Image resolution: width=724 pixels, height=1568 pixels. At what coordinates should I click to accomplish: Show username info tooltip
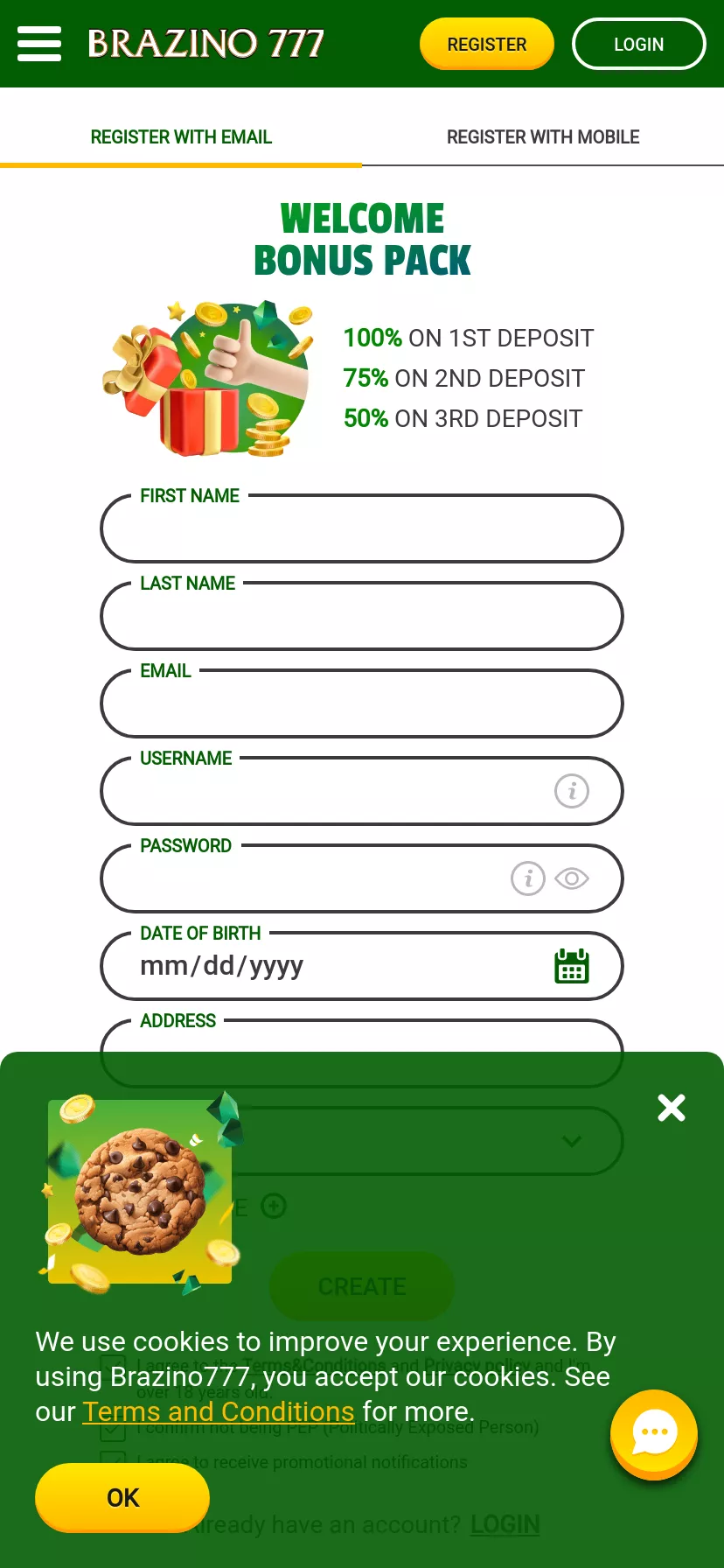tap(572, 791)
